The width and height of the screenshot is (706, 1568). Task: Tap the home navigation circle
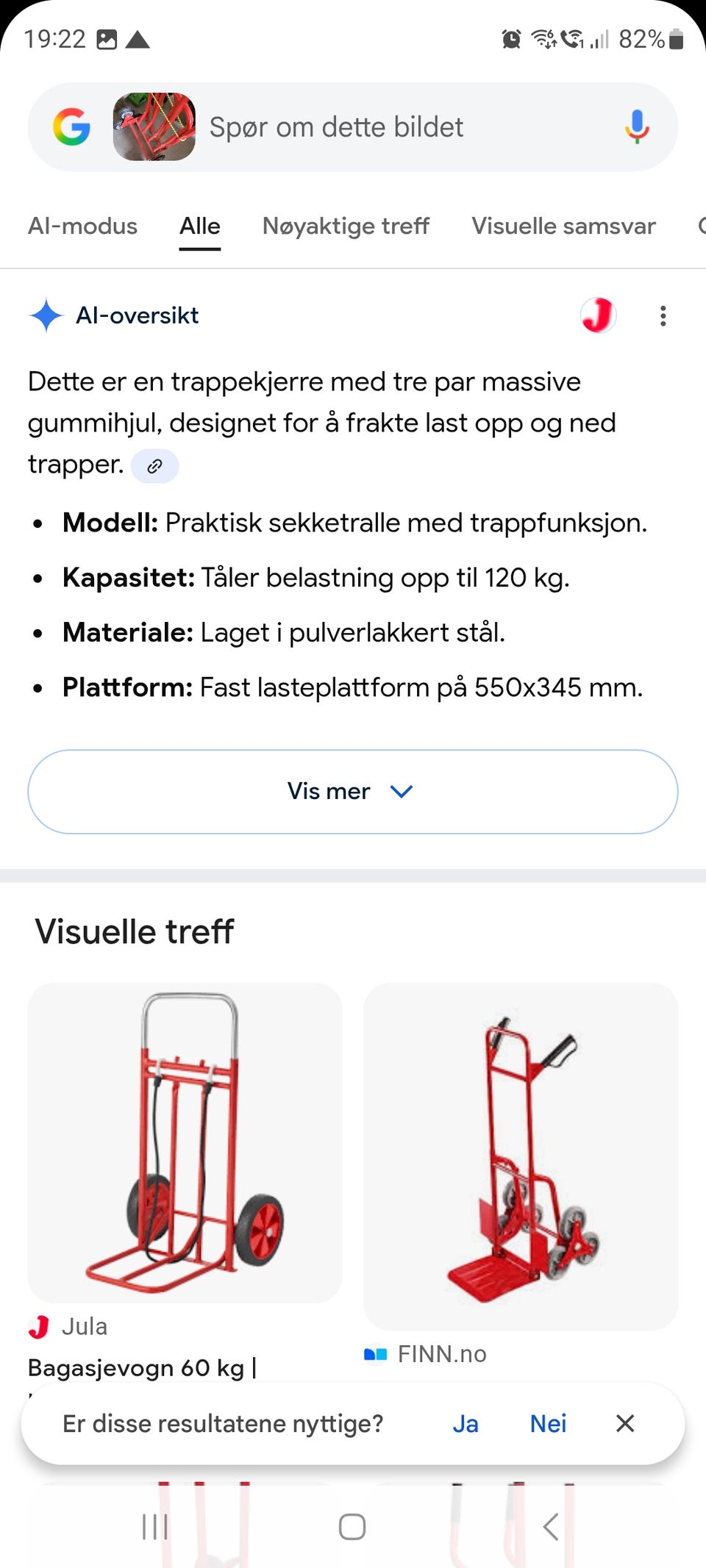(352, 1525)
